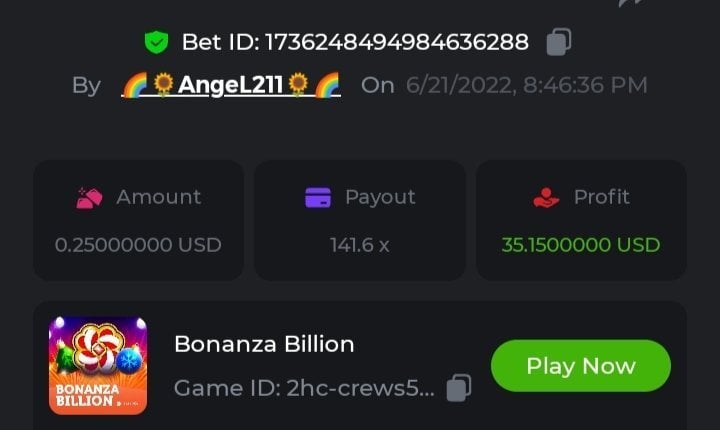The height and width of the screenshot is (430, 720).
Task: Open the Bonanza Billion game thumbnail
Action: click(x=98, y=366)
